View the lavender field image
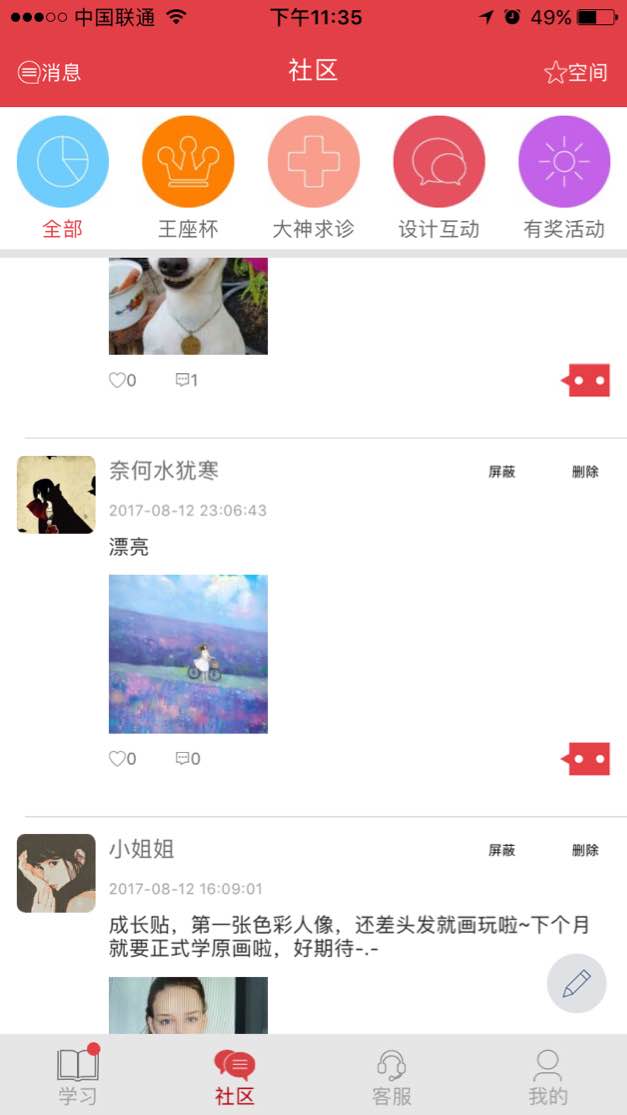The width and height of the screenshot is (627, 1115). pyautogui.click(x=188, y=653)
